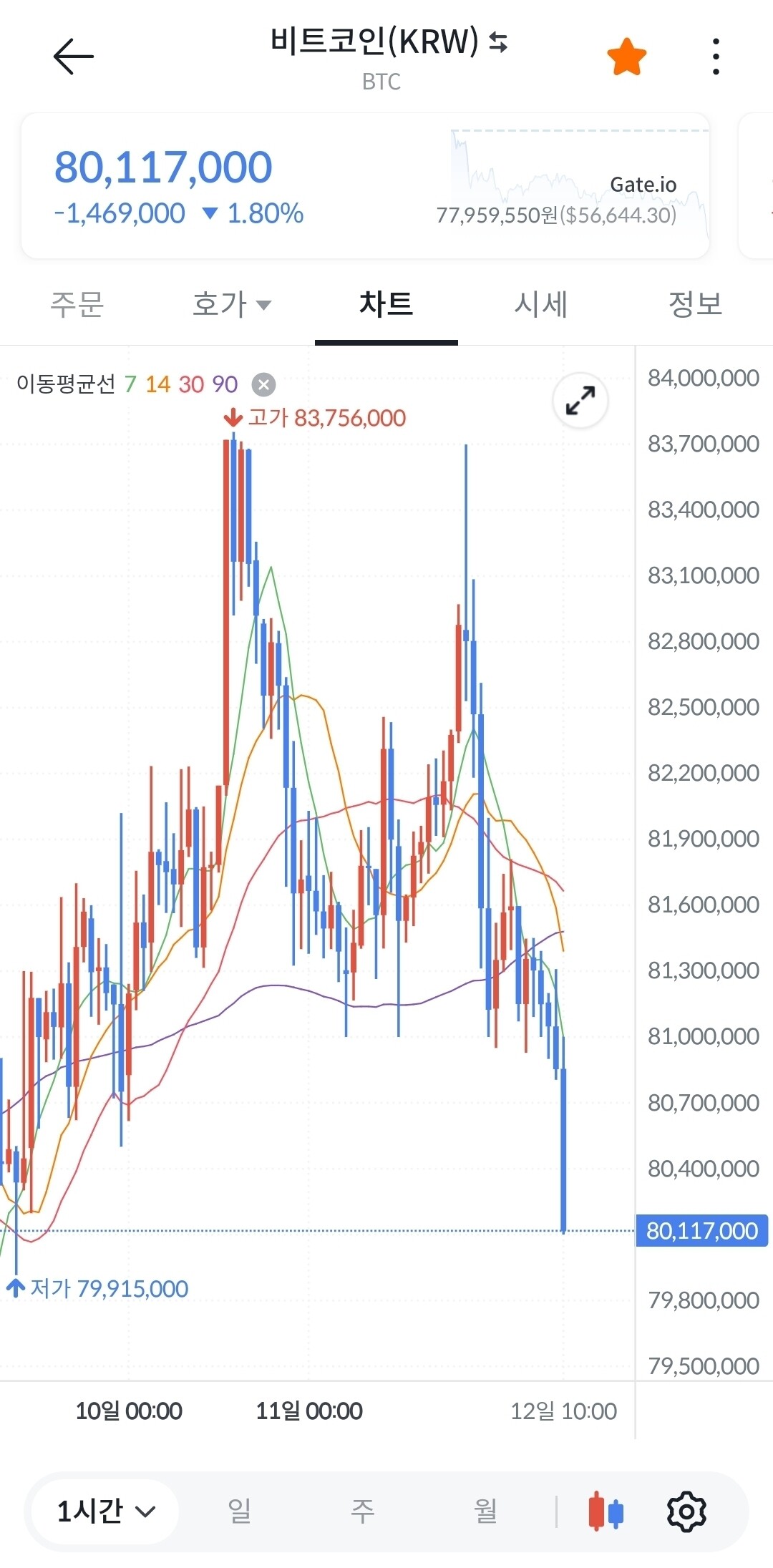Open the three-dot overflow menu

tap(716, 57)
